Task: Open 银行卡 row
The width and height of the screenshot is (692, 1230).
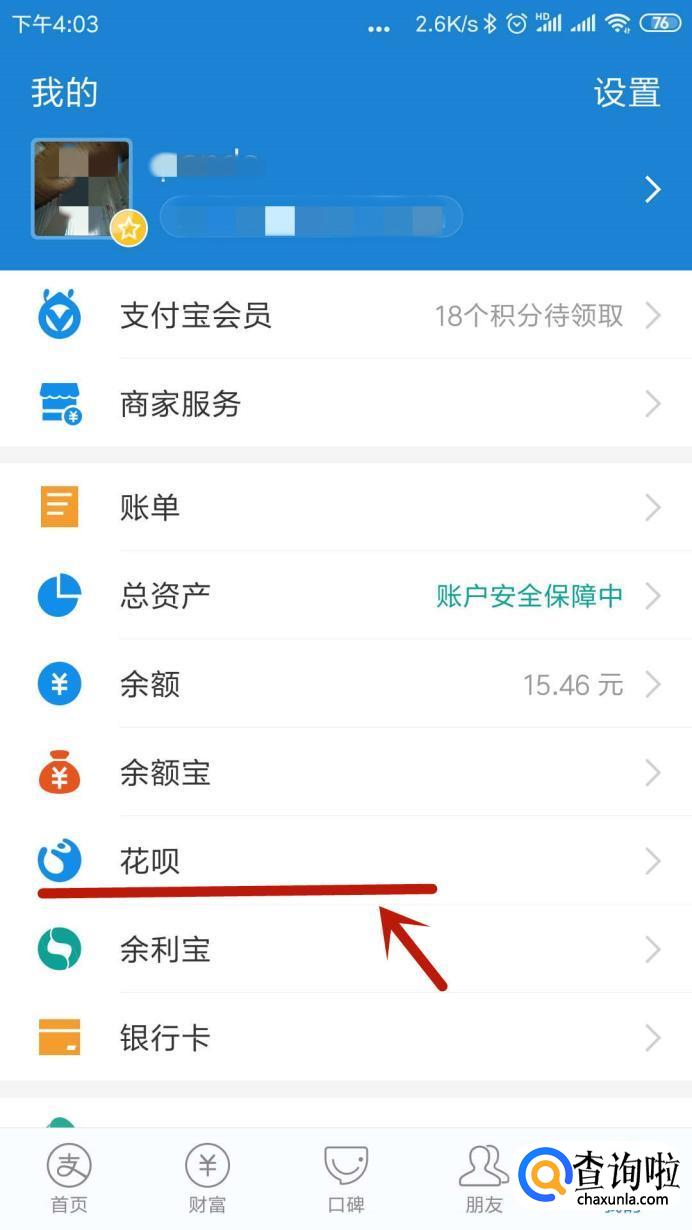Action: coord(346,1037)
